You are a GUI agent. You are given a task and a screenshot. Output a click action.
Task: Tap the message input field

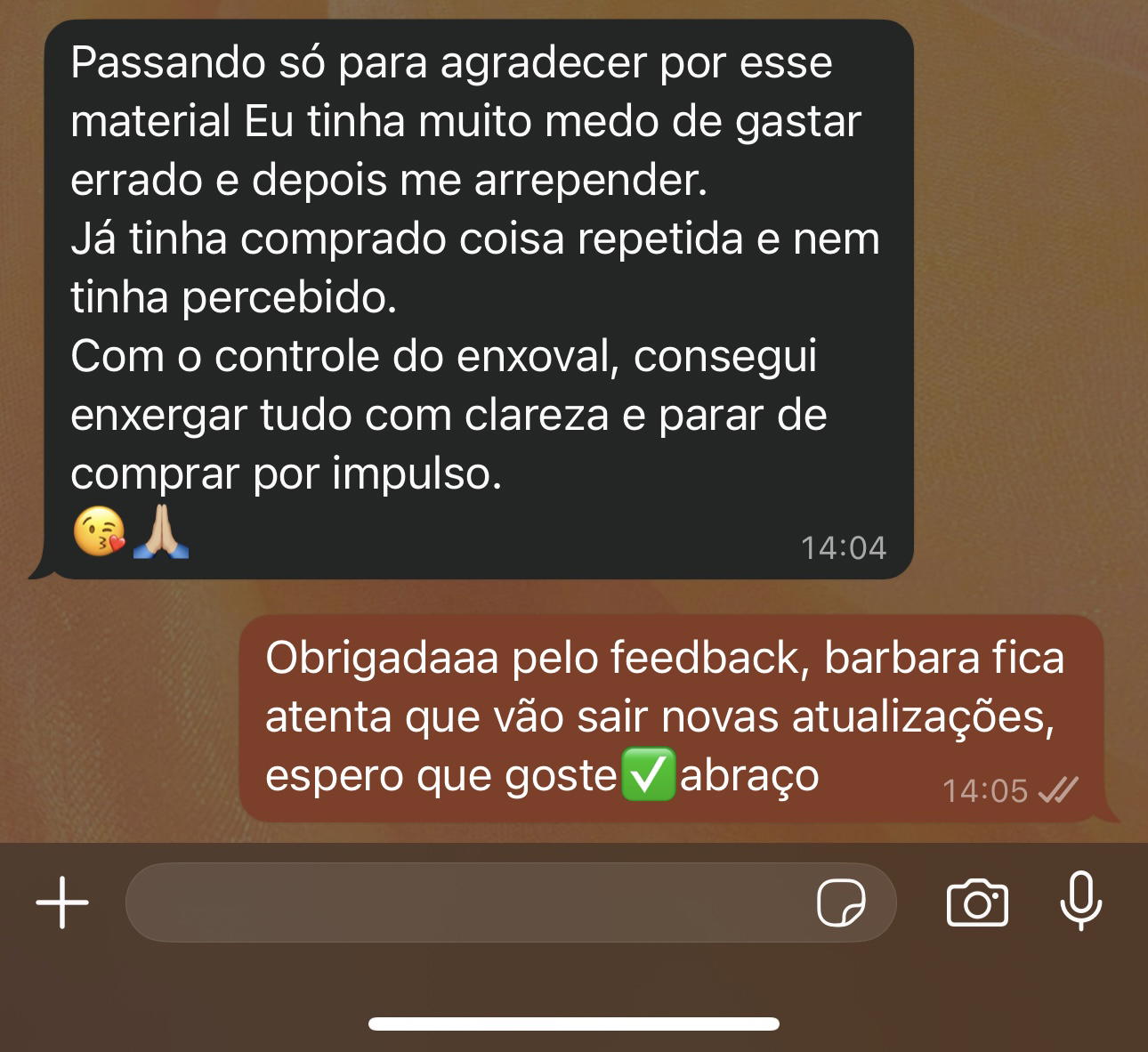[463, 902]
